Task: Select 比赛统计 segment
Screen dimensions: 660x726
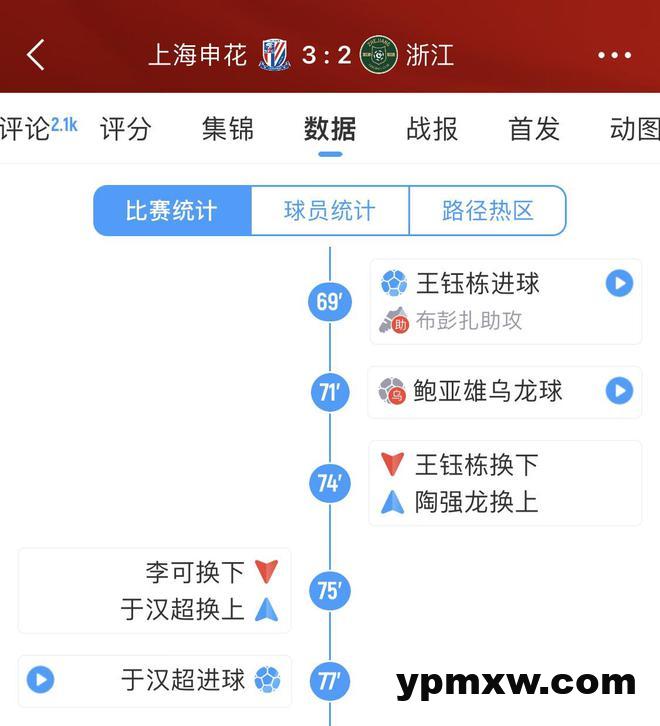Action: pos(172,211)
